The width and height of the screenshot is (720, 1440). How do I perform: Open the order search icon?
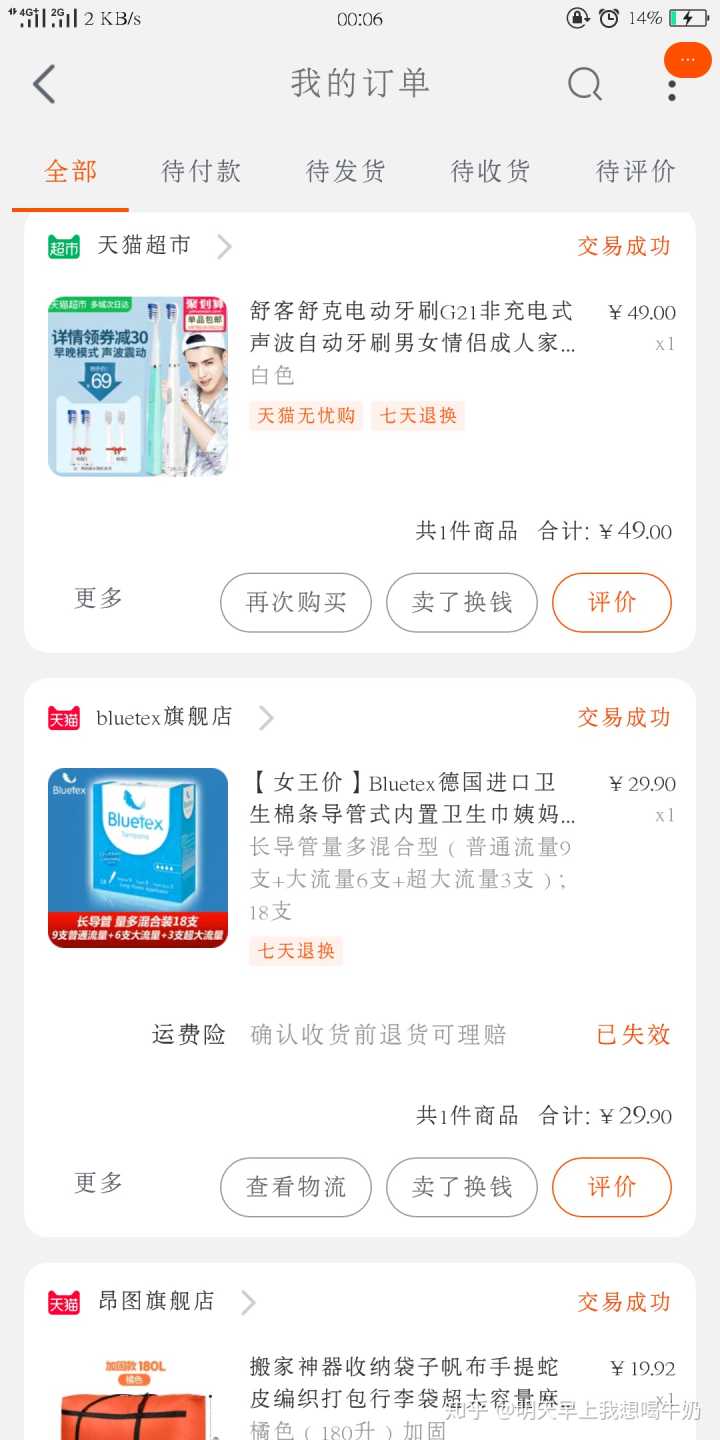coord(585,84)
